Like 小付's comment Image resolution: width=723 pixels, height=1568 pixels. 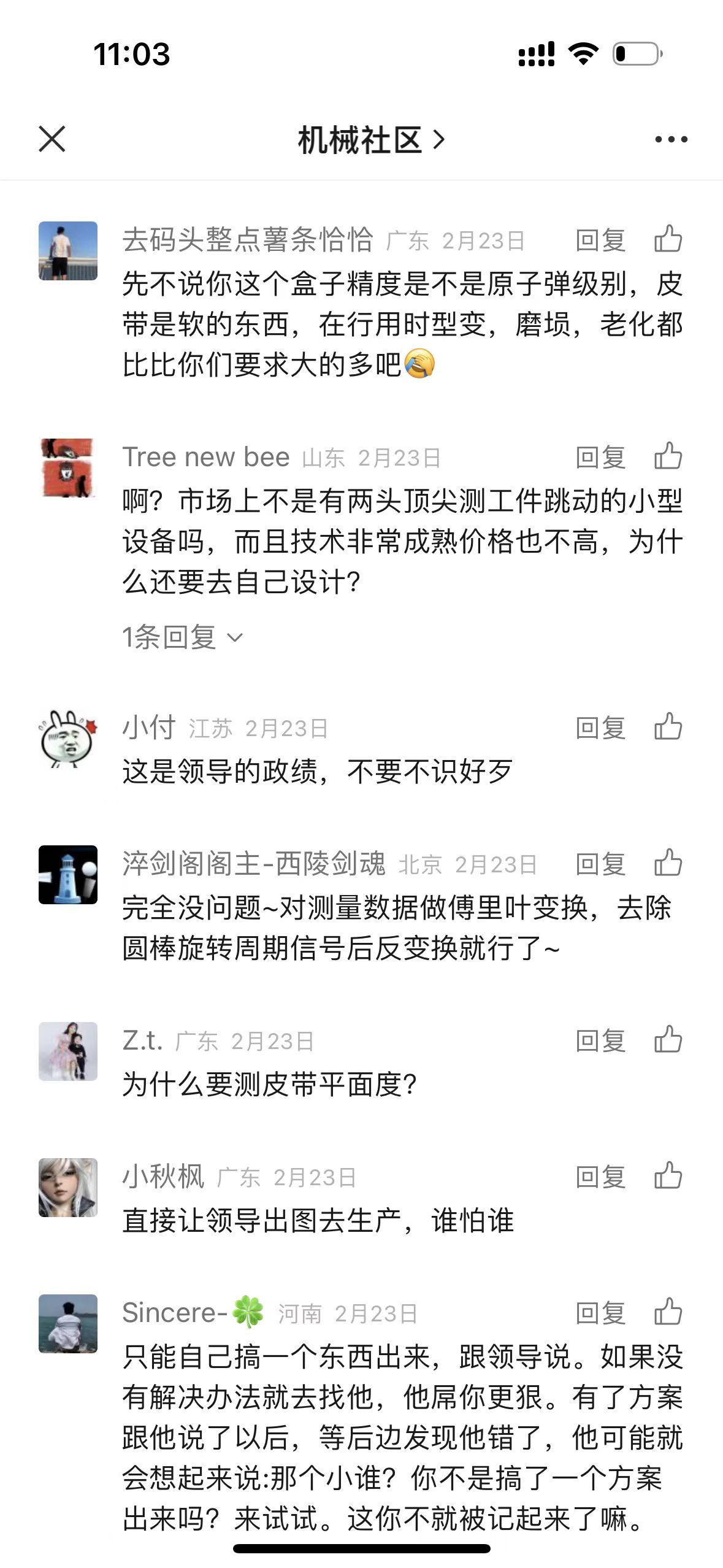click(668, 727)
